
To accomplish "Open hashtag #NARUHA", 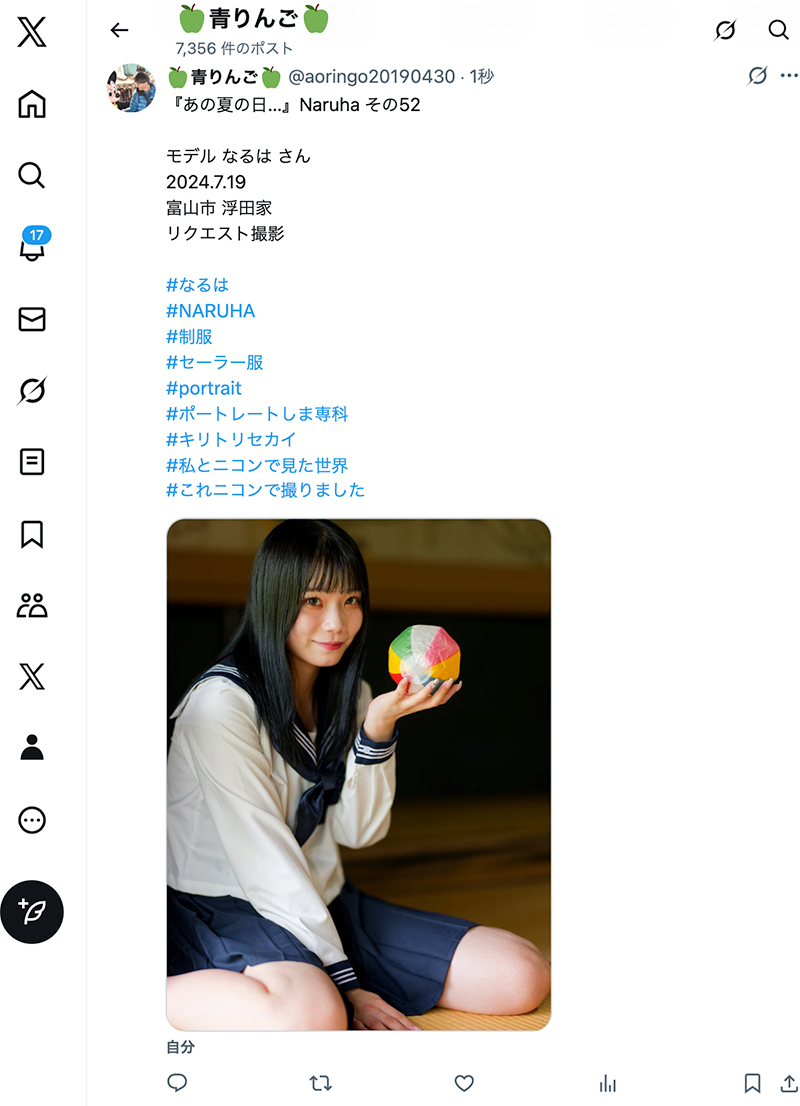I will point(210,311).
